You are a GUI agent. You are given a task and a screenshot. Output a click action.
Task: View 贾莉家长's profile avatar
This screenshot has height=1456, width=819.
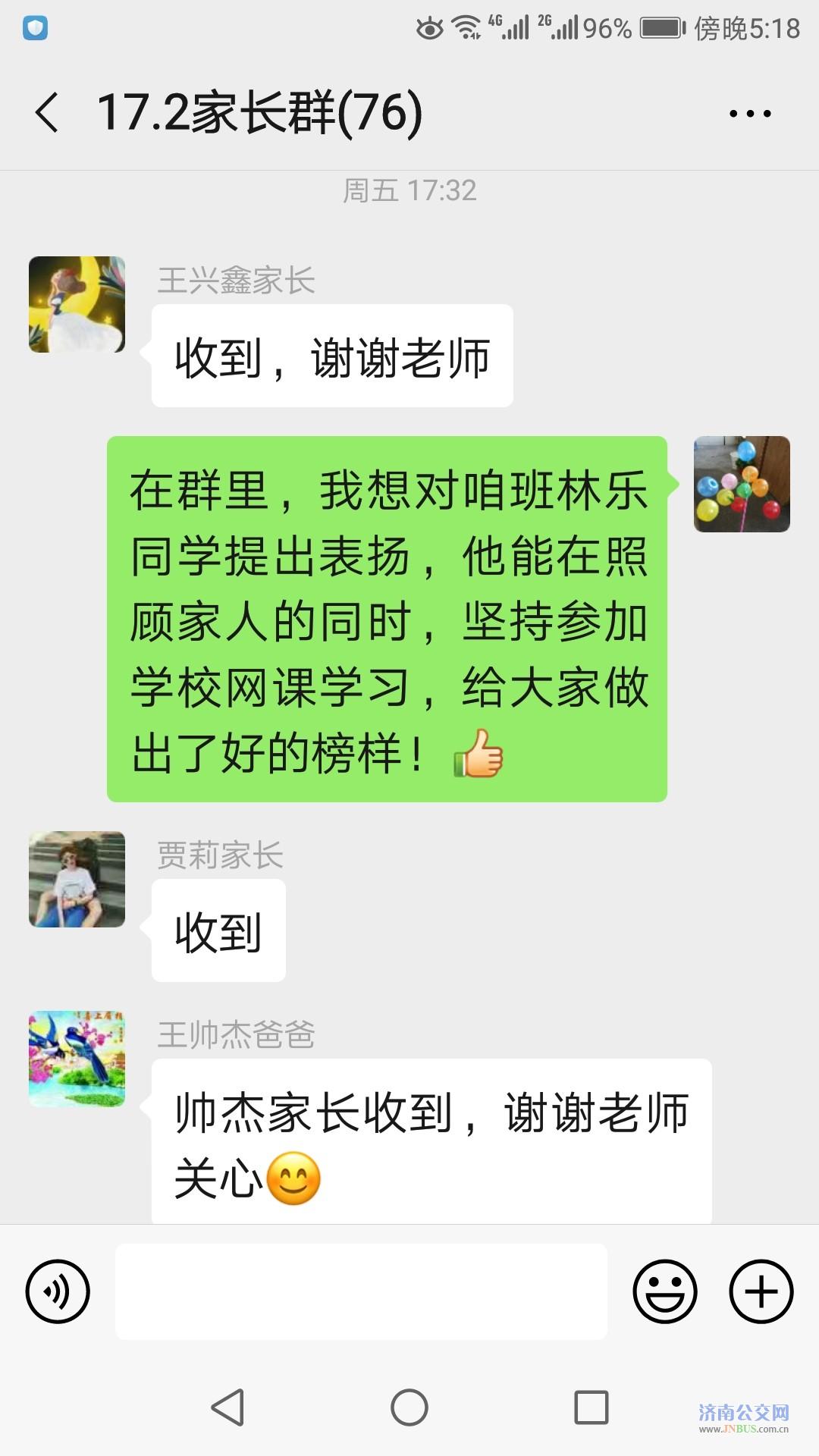(x=77, y=879)
